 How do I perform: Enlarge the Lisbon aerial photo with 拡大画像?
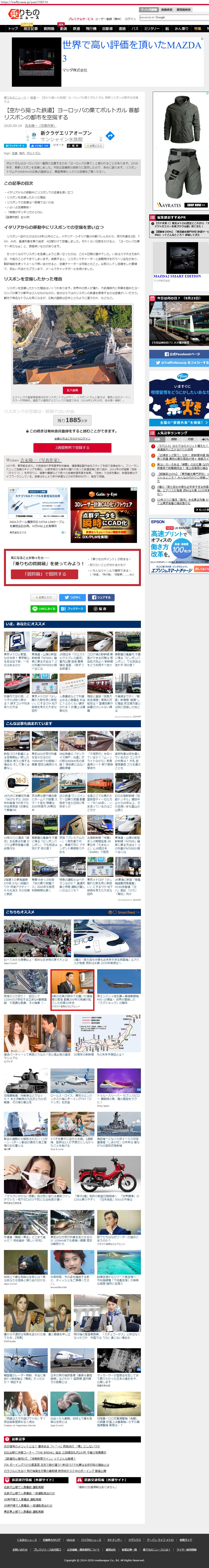click(x=72, y=390)
